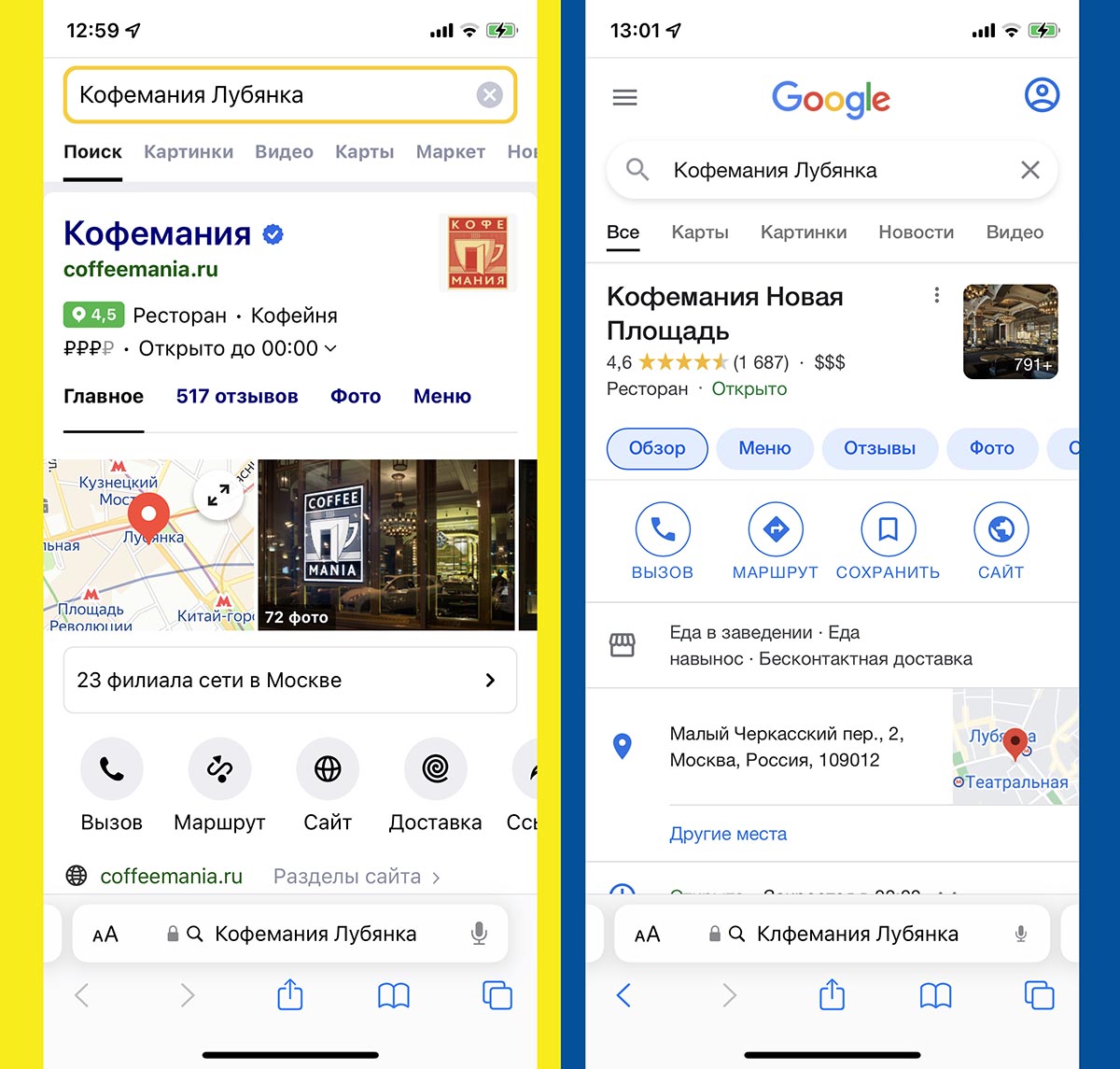Open the Другие места link
The height and width of the screenshot is (1069, 1120).
click(727, 834)
